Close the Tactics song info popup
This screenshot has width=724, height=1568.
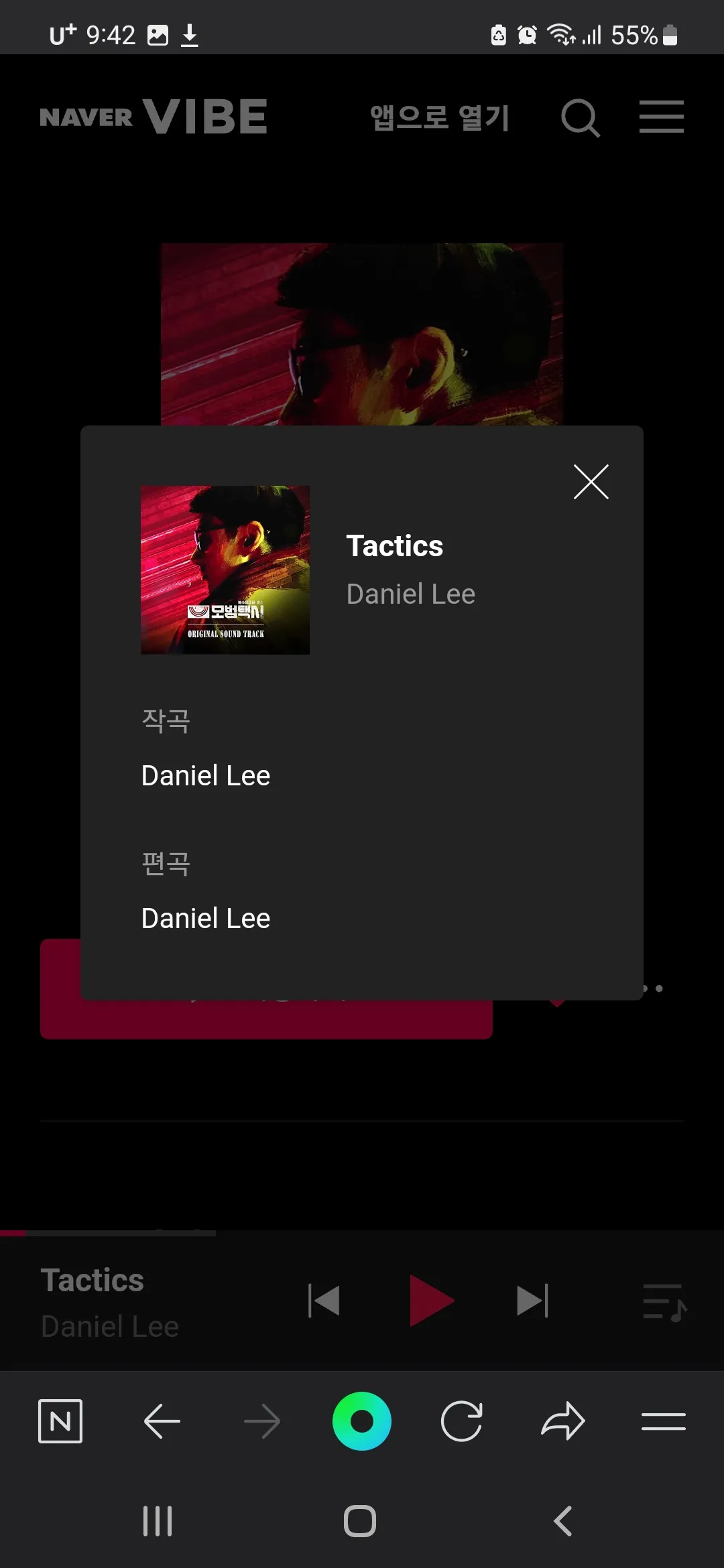[591, 481]
